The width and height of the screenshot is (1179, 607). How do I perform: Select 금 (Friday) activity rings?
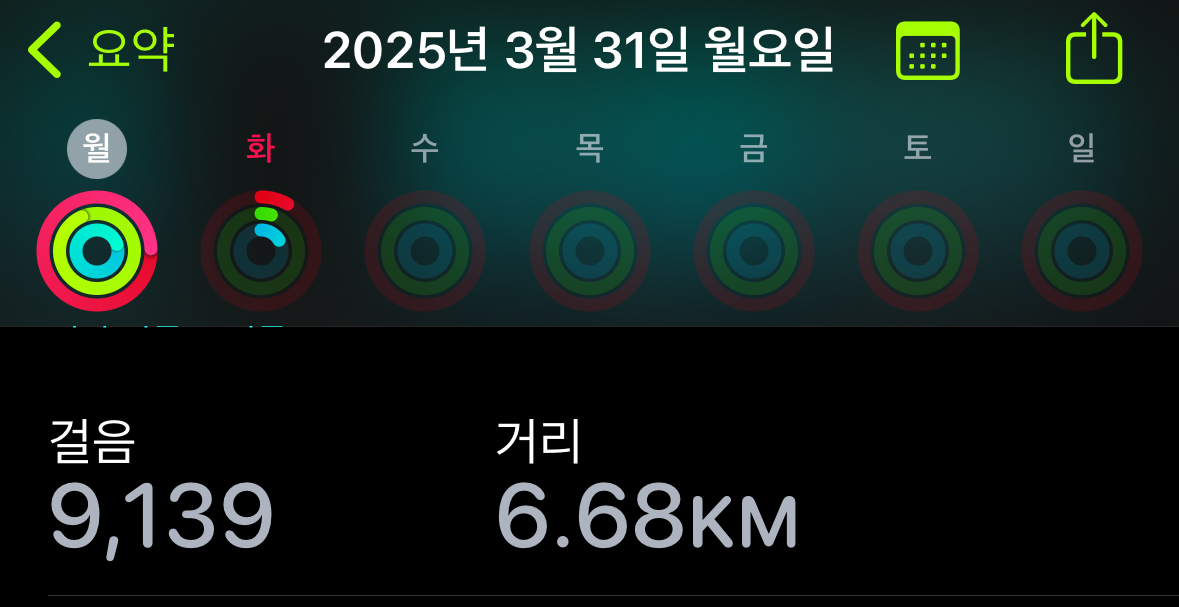753,250
